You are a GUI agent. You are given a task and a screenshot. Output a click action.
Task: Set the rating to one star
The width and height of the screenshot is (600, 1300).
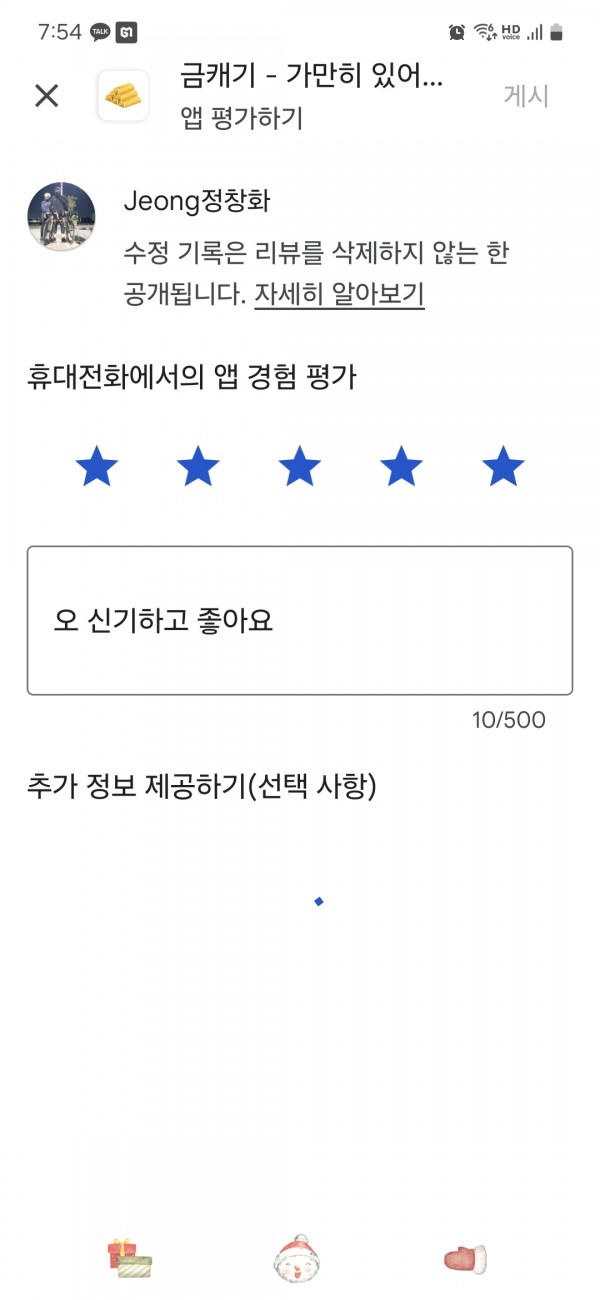97,467
